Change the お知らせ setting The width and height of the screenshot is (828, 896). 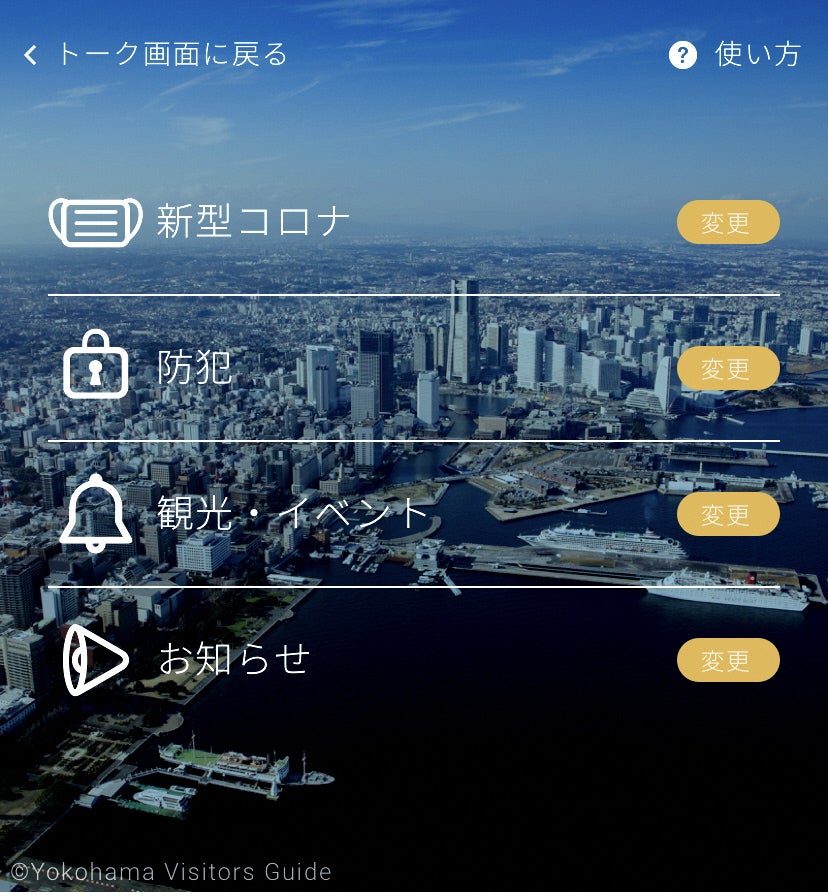(x=727, y=660)
